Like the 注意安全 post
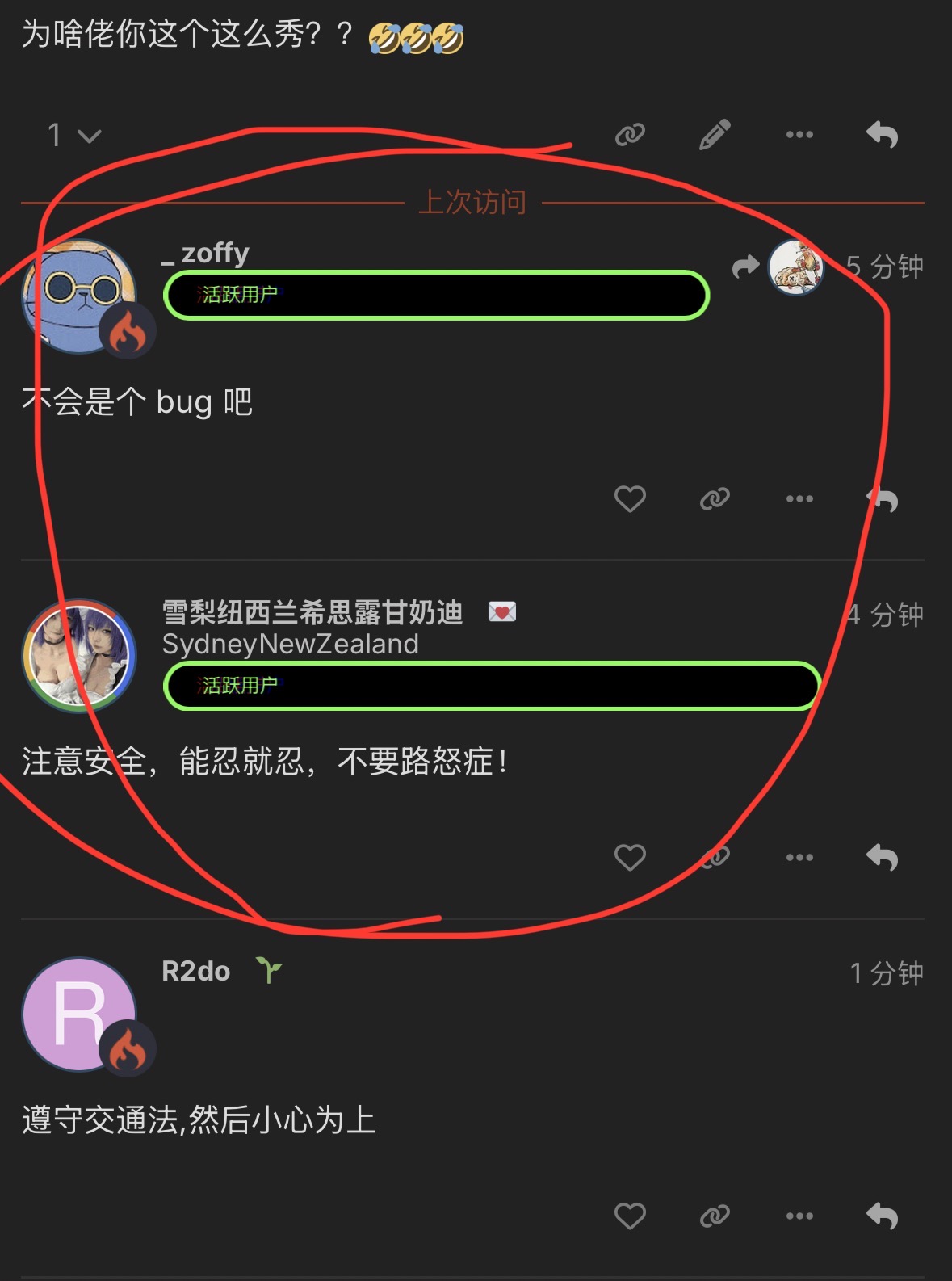 [x=630, y=858]
